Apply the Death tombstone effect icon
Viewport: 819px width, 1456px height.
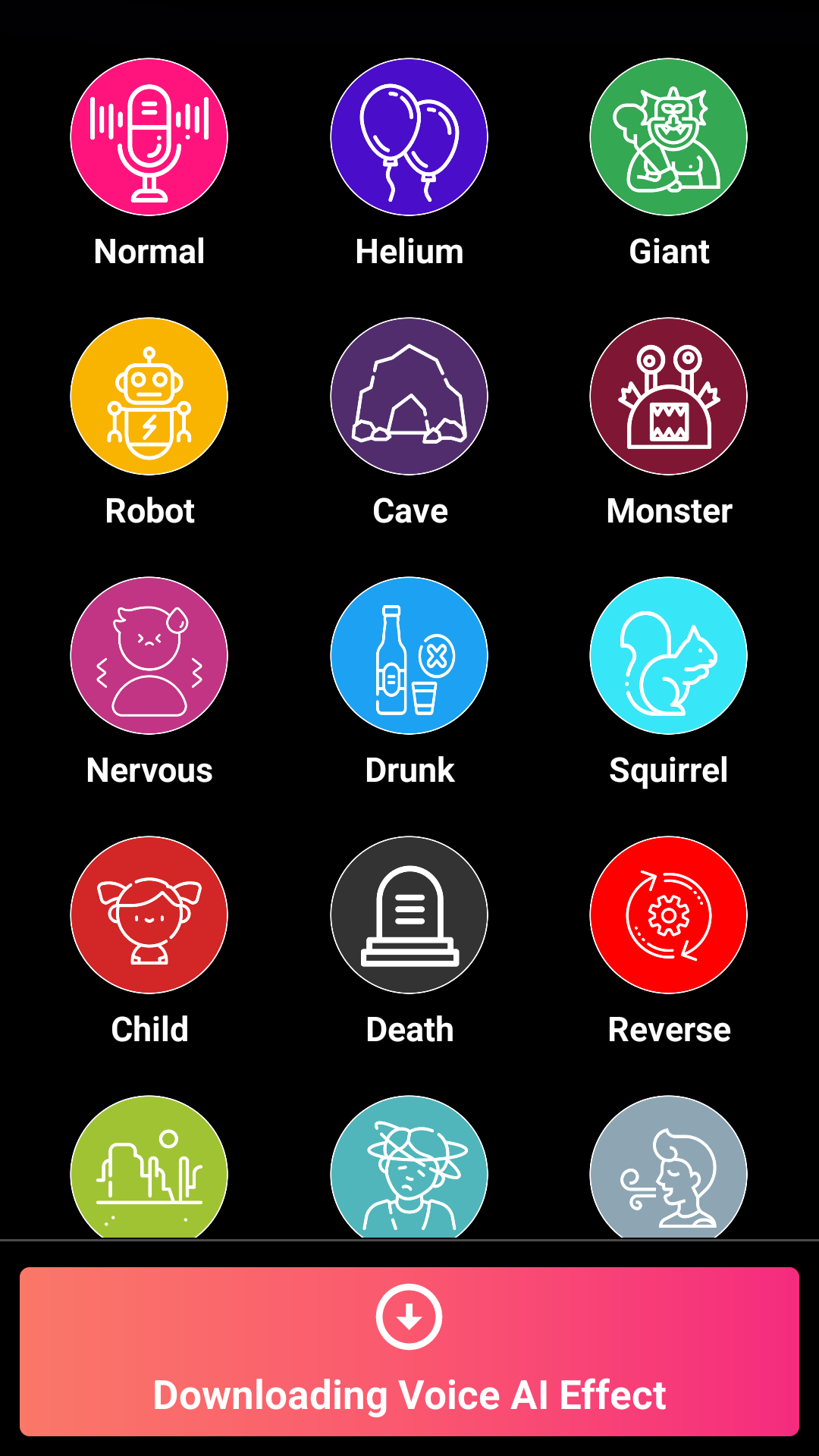408,915
